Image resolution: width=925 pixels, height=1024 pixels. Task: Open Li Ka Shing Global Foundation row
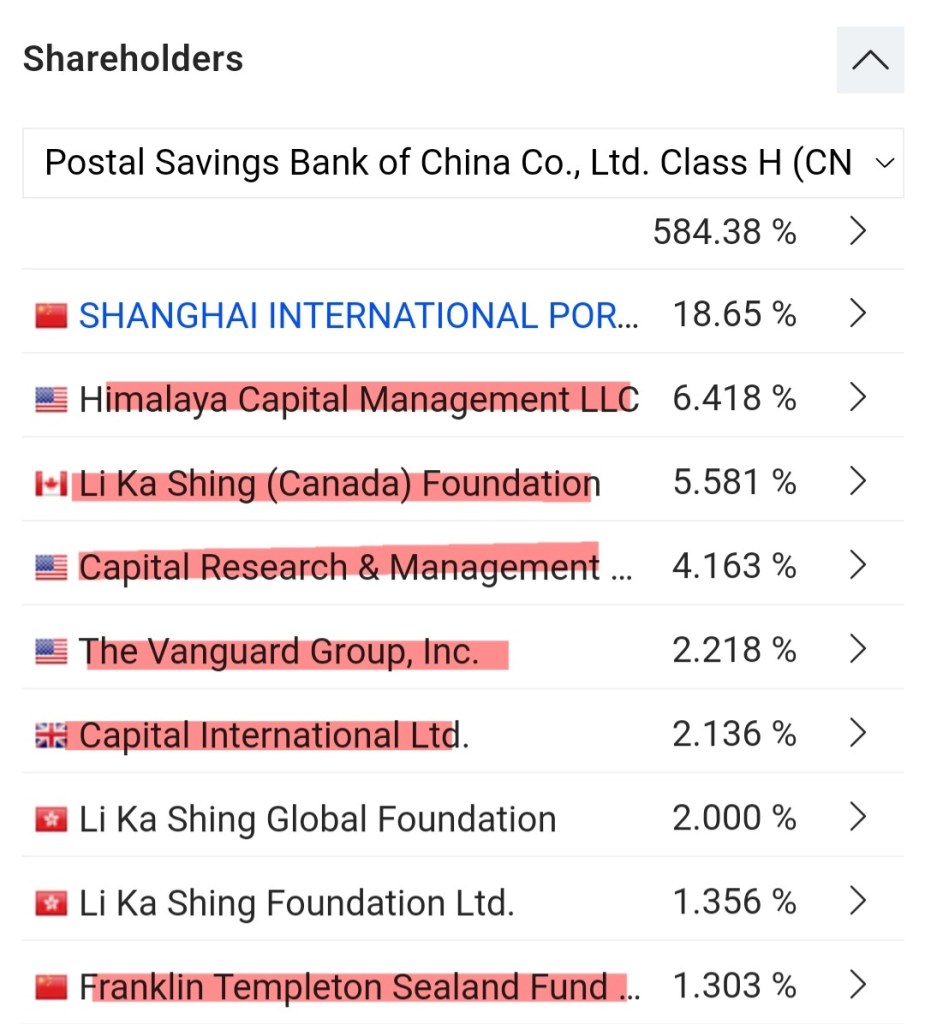point(317,819)
